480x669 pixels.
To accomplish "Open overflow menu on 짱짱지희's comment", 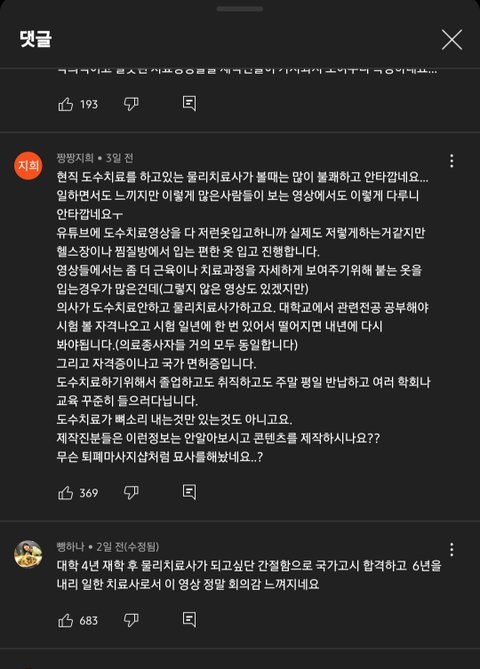I will tap(451, 161).
